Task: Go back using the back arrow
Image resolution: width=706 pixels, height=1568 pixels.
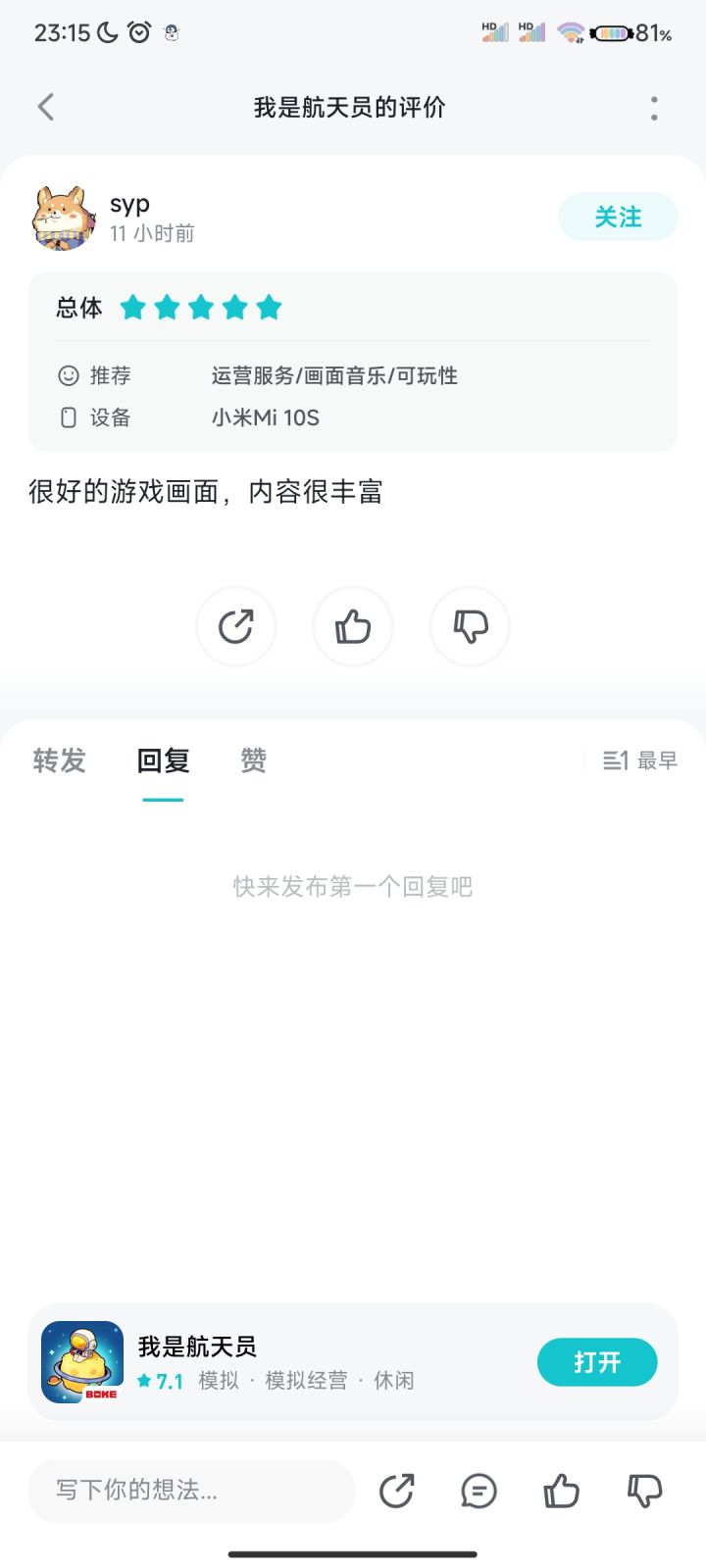Action: pyautogui.click(x=45, y=106)
